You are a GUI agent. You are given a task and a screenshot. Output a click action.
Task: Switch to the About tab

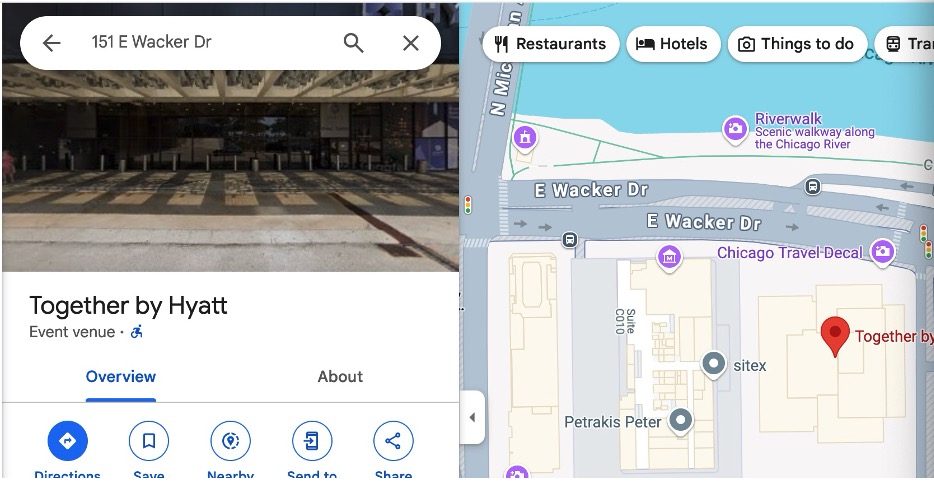(340, 377)
